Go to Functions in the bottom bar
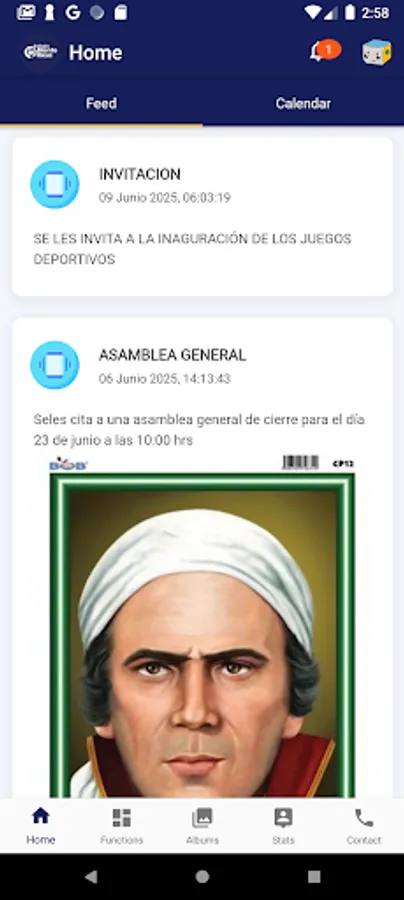This screenshot has height=900, width=404. pyautogui.click(x=121, y=827)
